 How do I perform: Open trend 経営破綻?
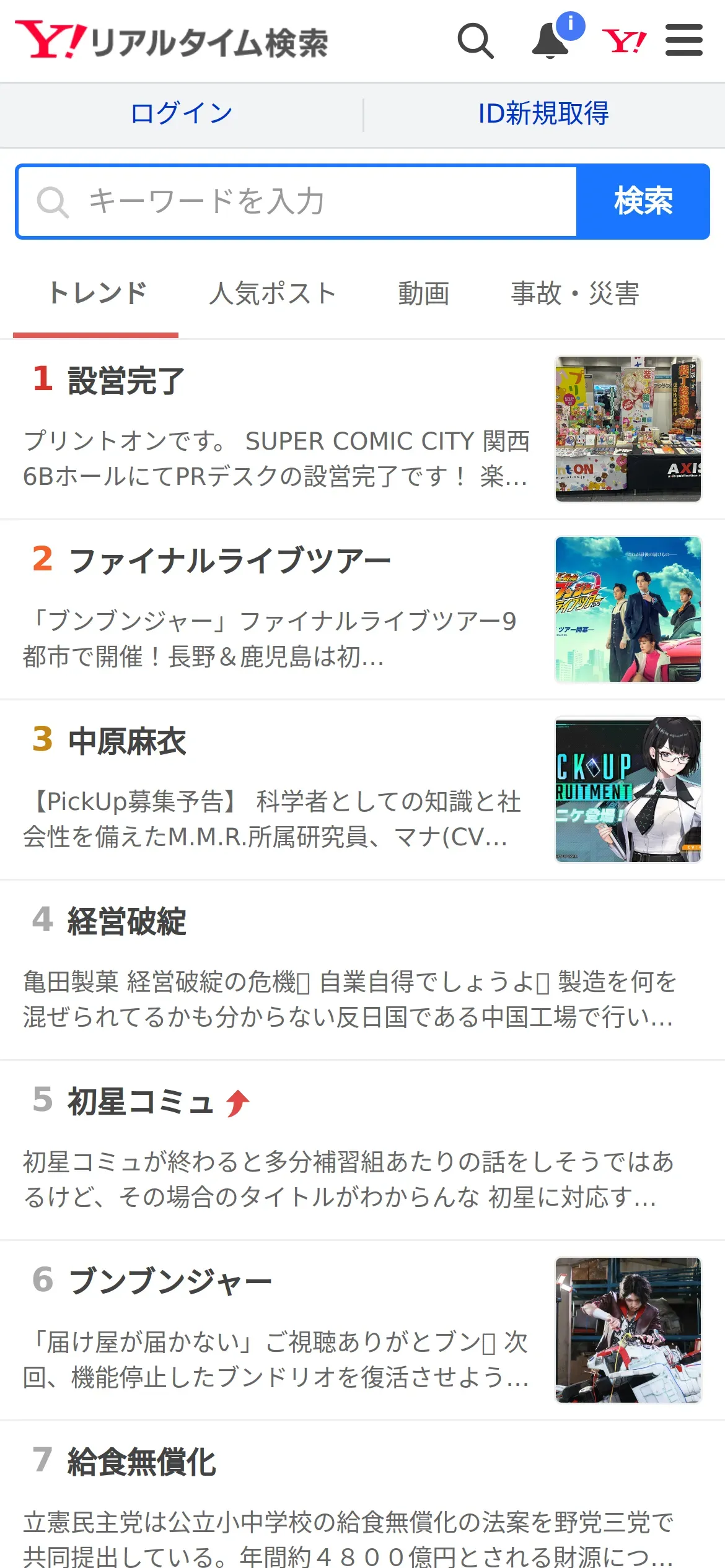(x=127, y=921)
